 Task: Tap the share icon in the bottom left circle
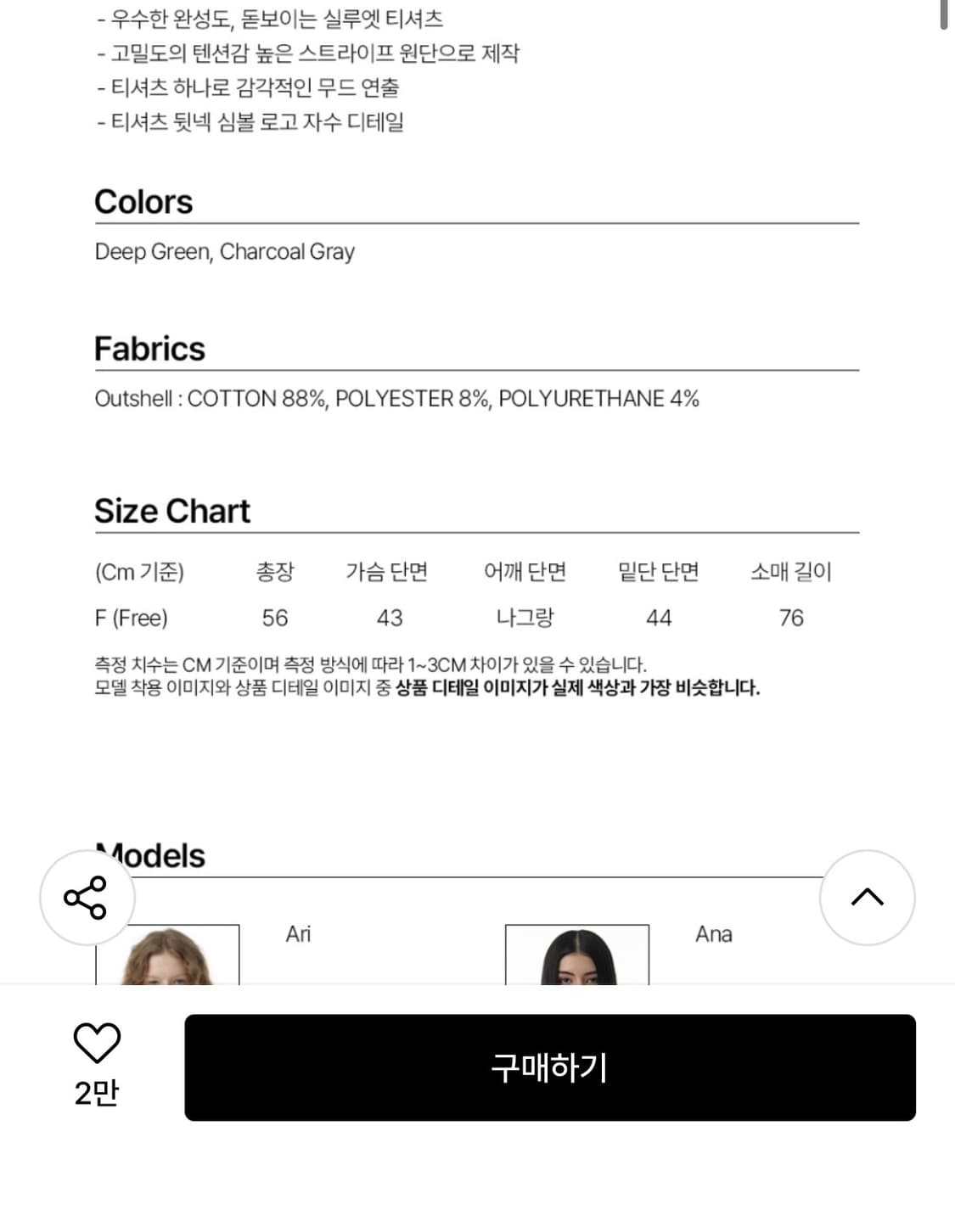86,898
